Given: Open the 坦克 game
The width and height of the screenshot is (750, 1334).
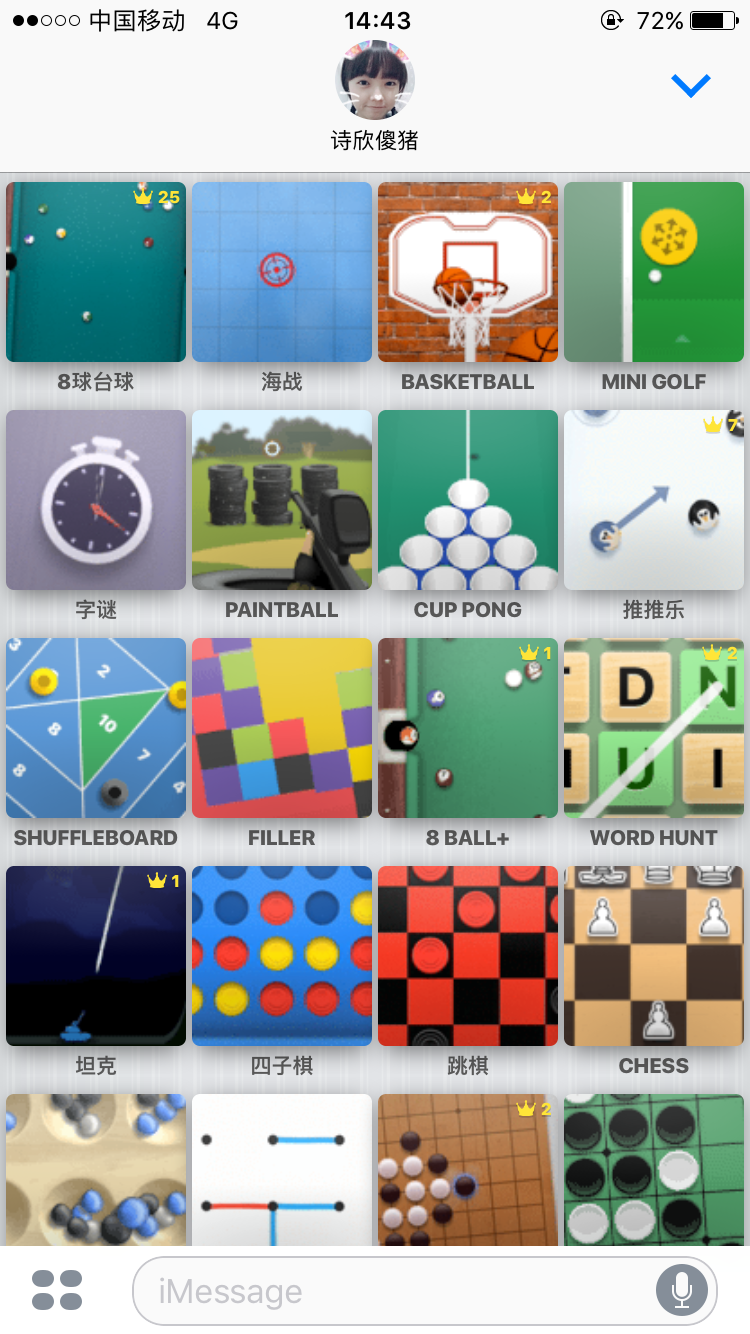Looking at the screenshot, I should coord(96,956).
